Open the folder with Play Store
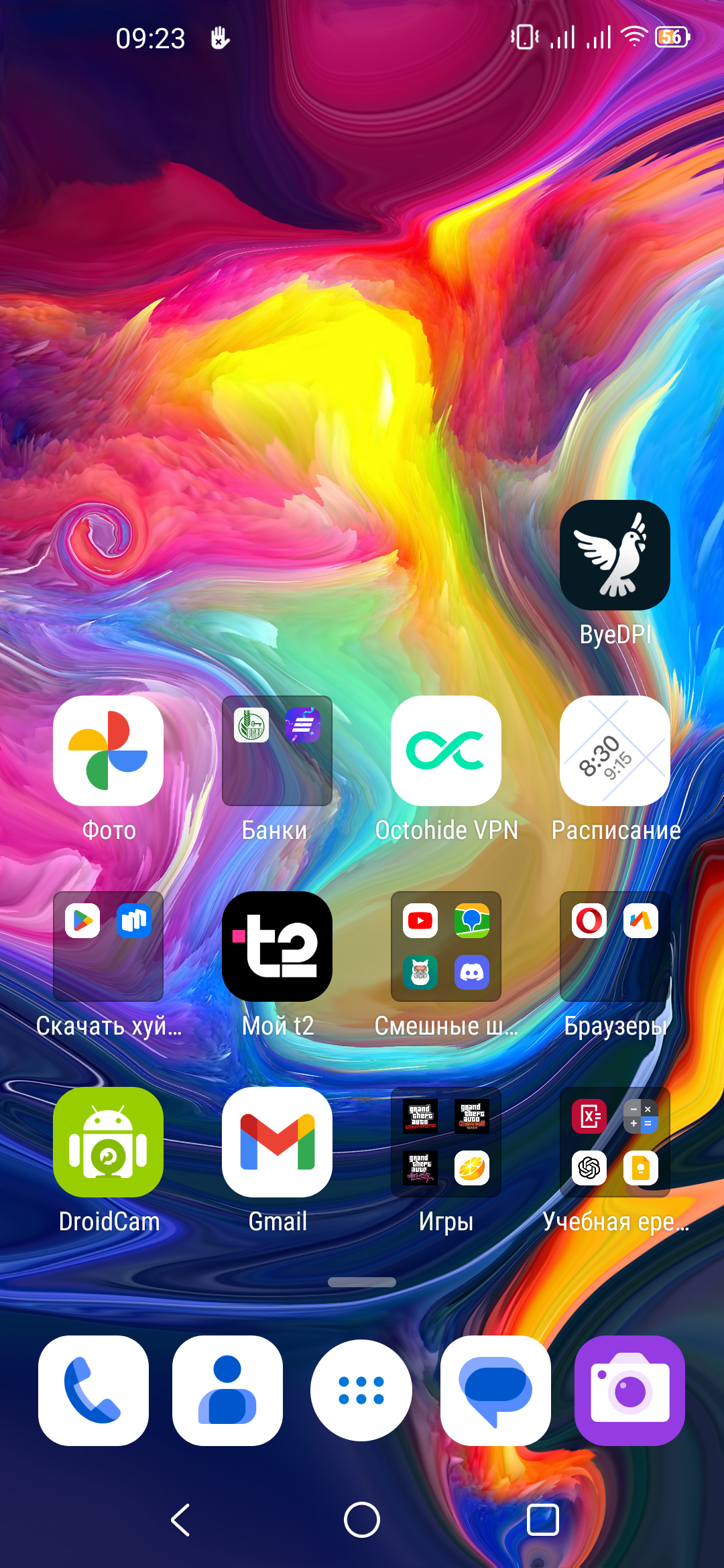The width and height of the screenshot is (724, 1568). point(109,946)
